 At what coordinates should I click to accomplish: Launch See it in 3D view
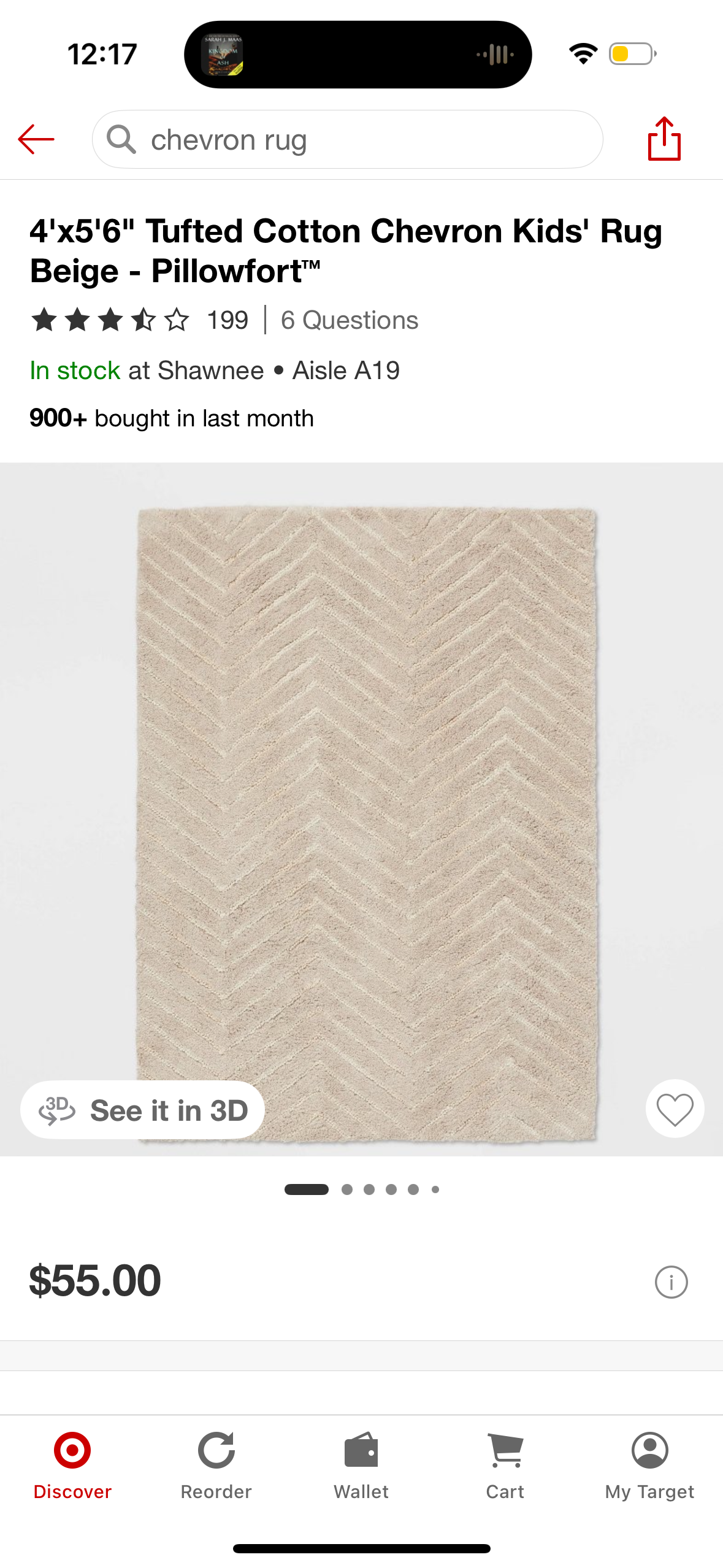coord(143,1110)
